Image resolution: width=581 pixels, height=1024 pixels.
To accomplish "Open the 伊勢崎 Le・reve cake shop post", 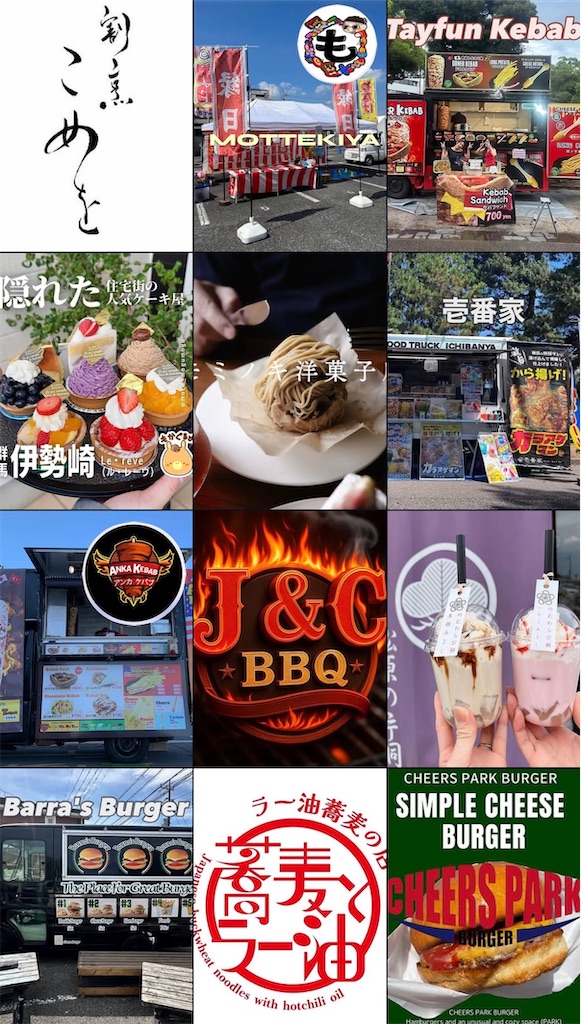I will coord(96,381).
